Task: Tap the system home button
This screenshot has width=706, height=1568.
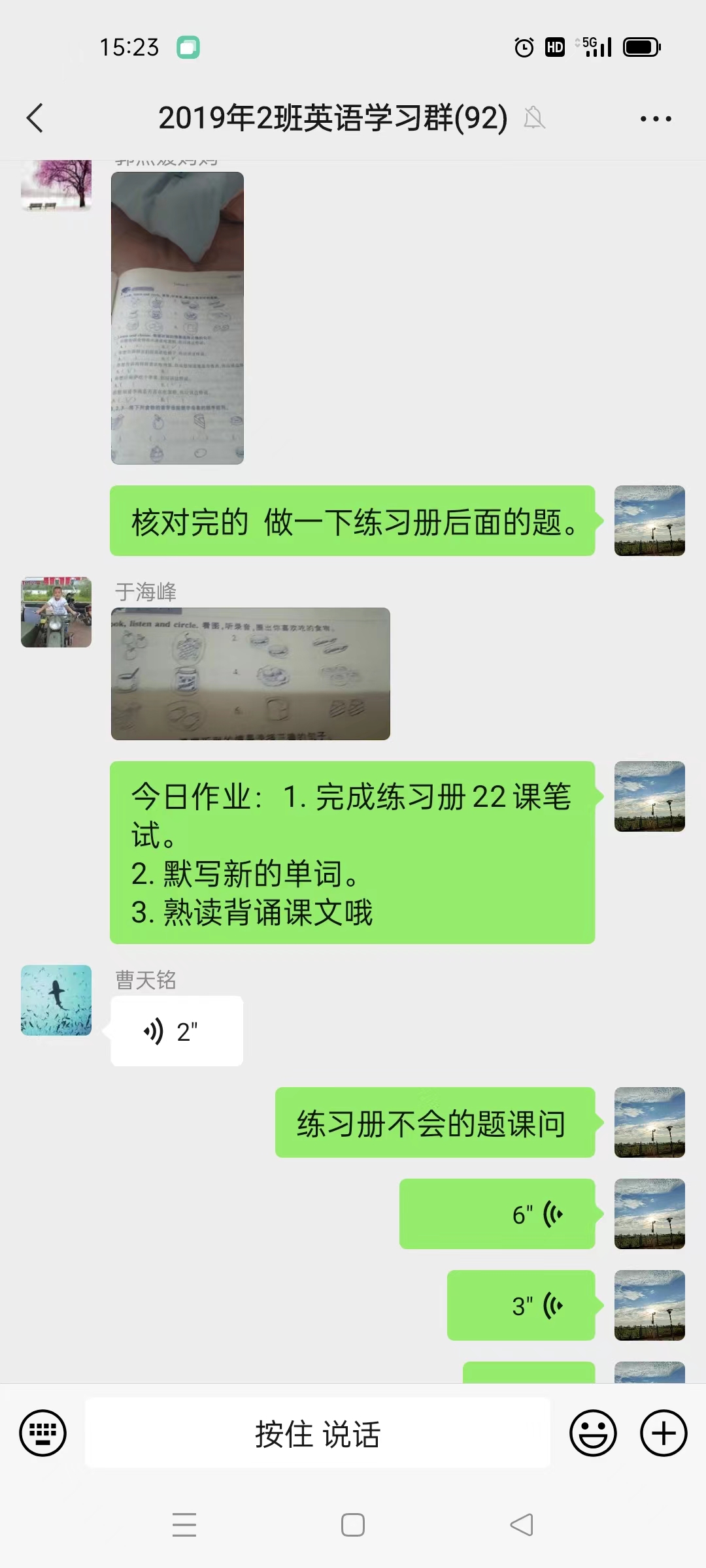Action: [x=353, y=1526]
